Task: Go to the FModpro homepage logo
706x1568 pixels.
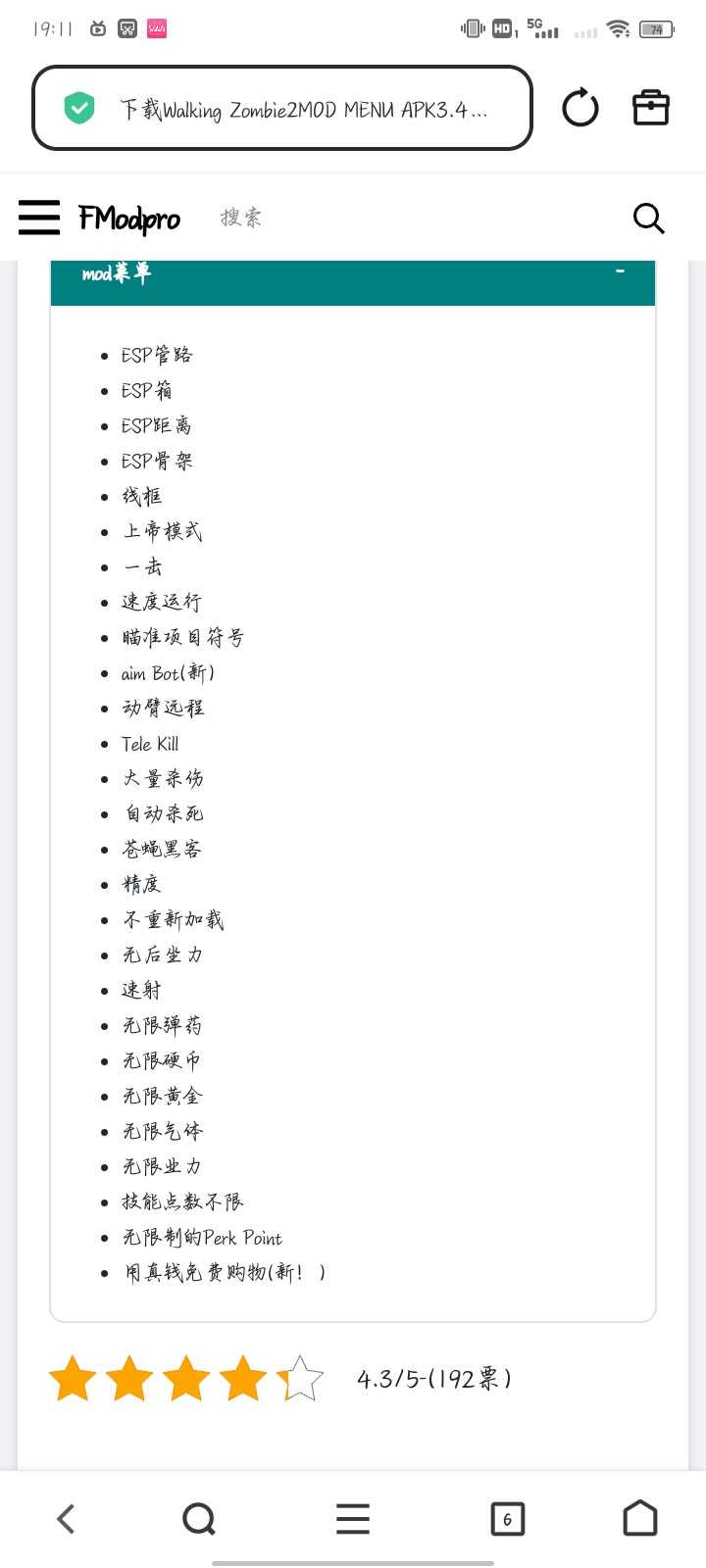Action: [x=129, y=218]
